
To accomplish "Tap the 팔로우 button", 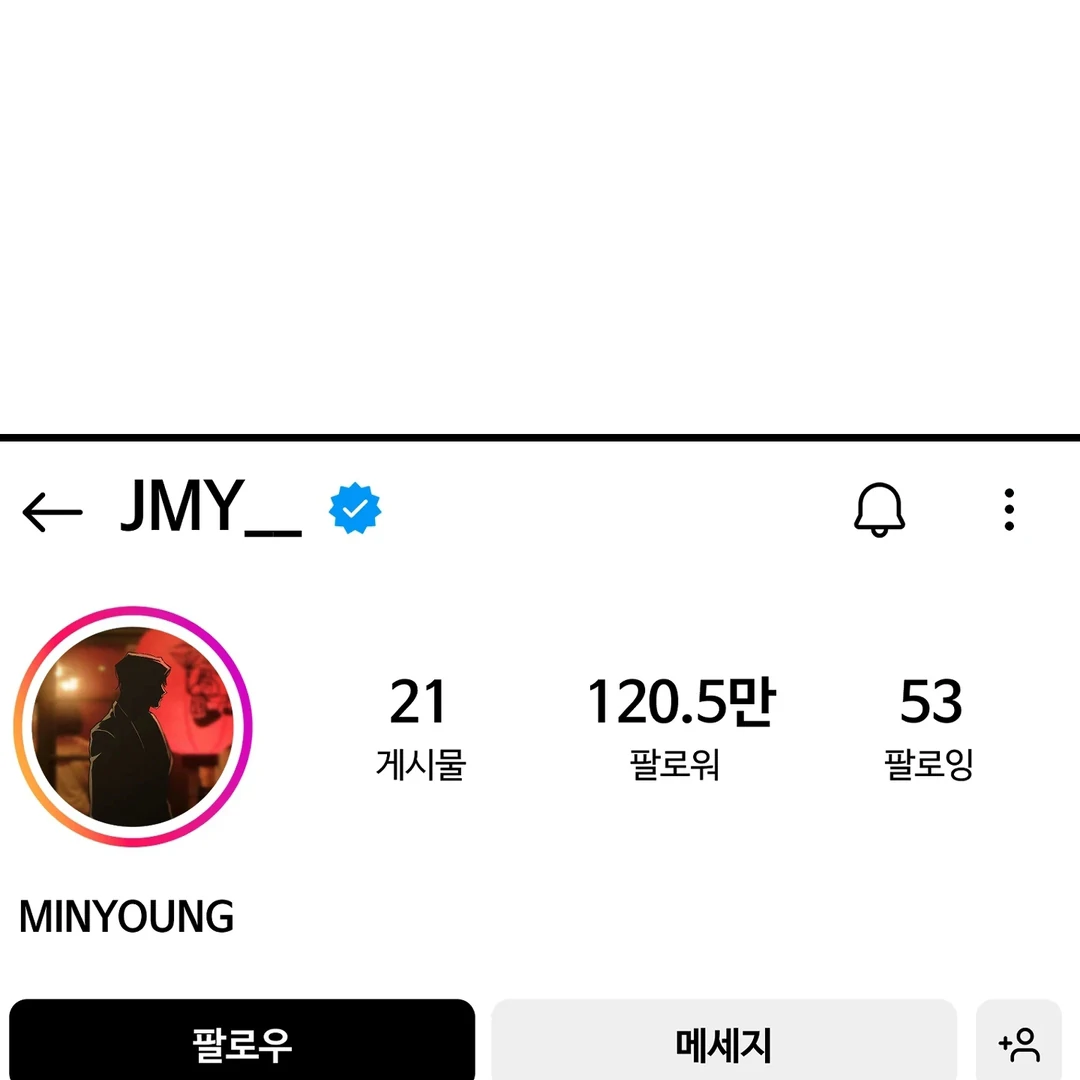I will click(x=242, y=1042).
